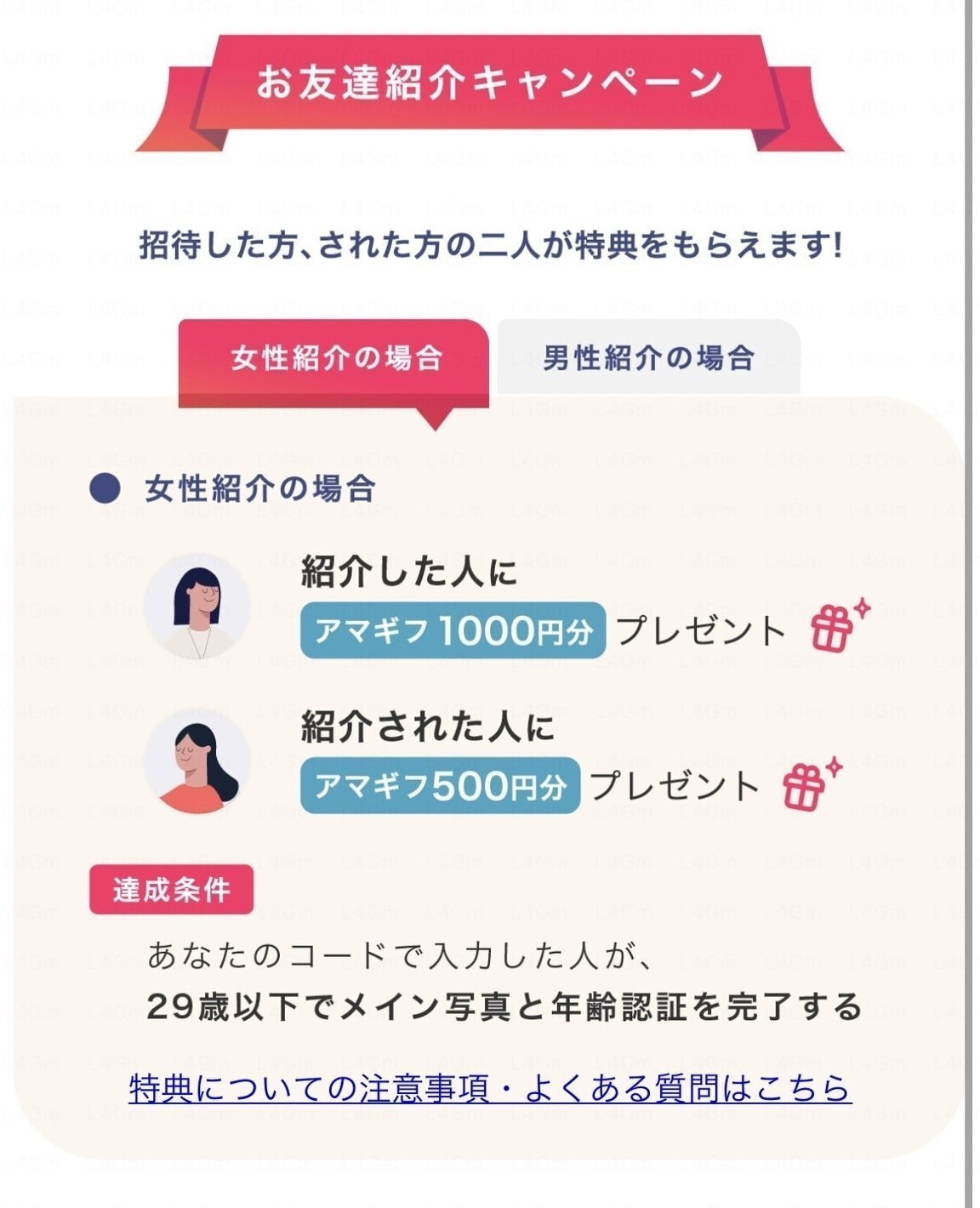980x1208 pixels.
Task: Open the 特典についての注意事項・よくある質問はこちら link
Action: pos(490,1088)
